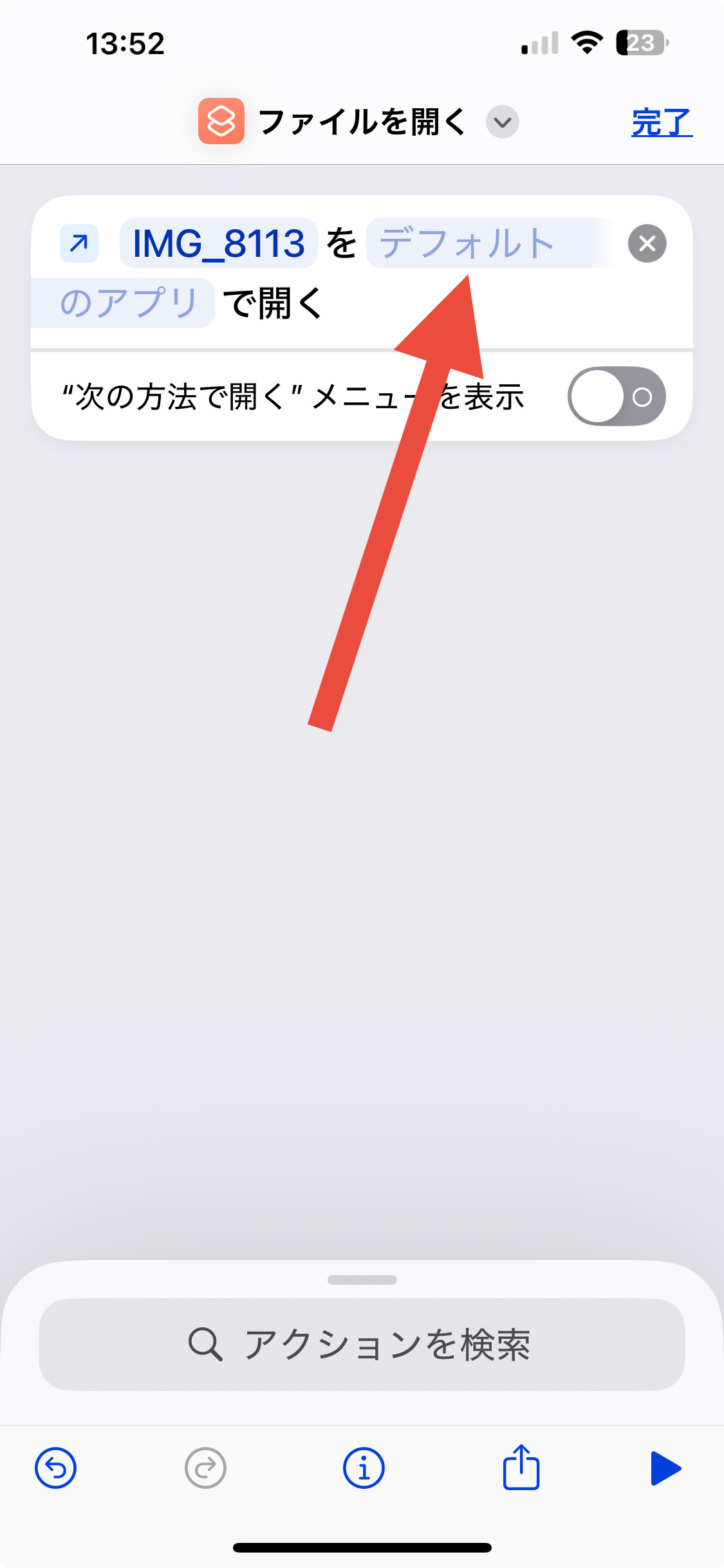Share this shortcut
The width and height of the screenshot is (724, 1568).
pos(521,1467)
